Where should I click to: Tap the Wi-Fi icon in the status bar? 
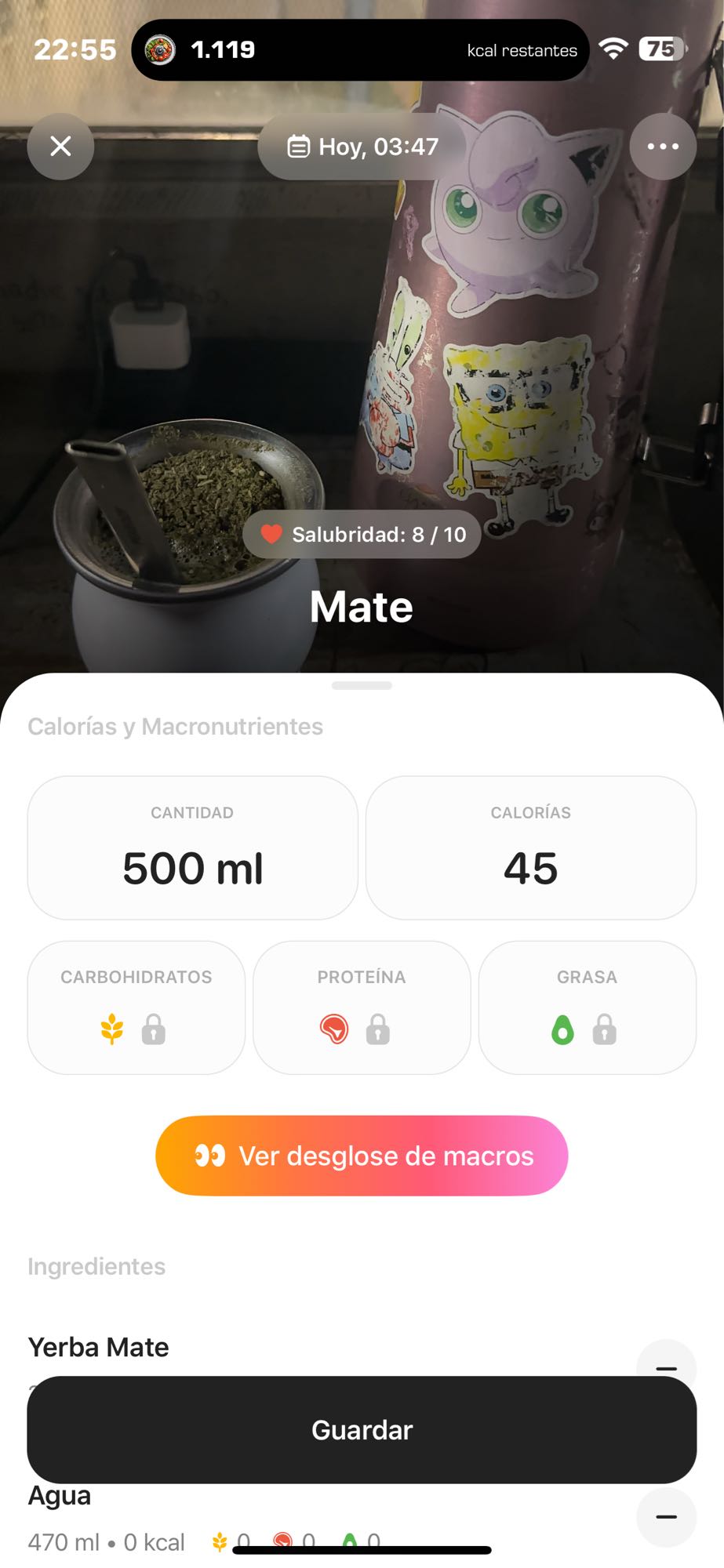(613, 49)
